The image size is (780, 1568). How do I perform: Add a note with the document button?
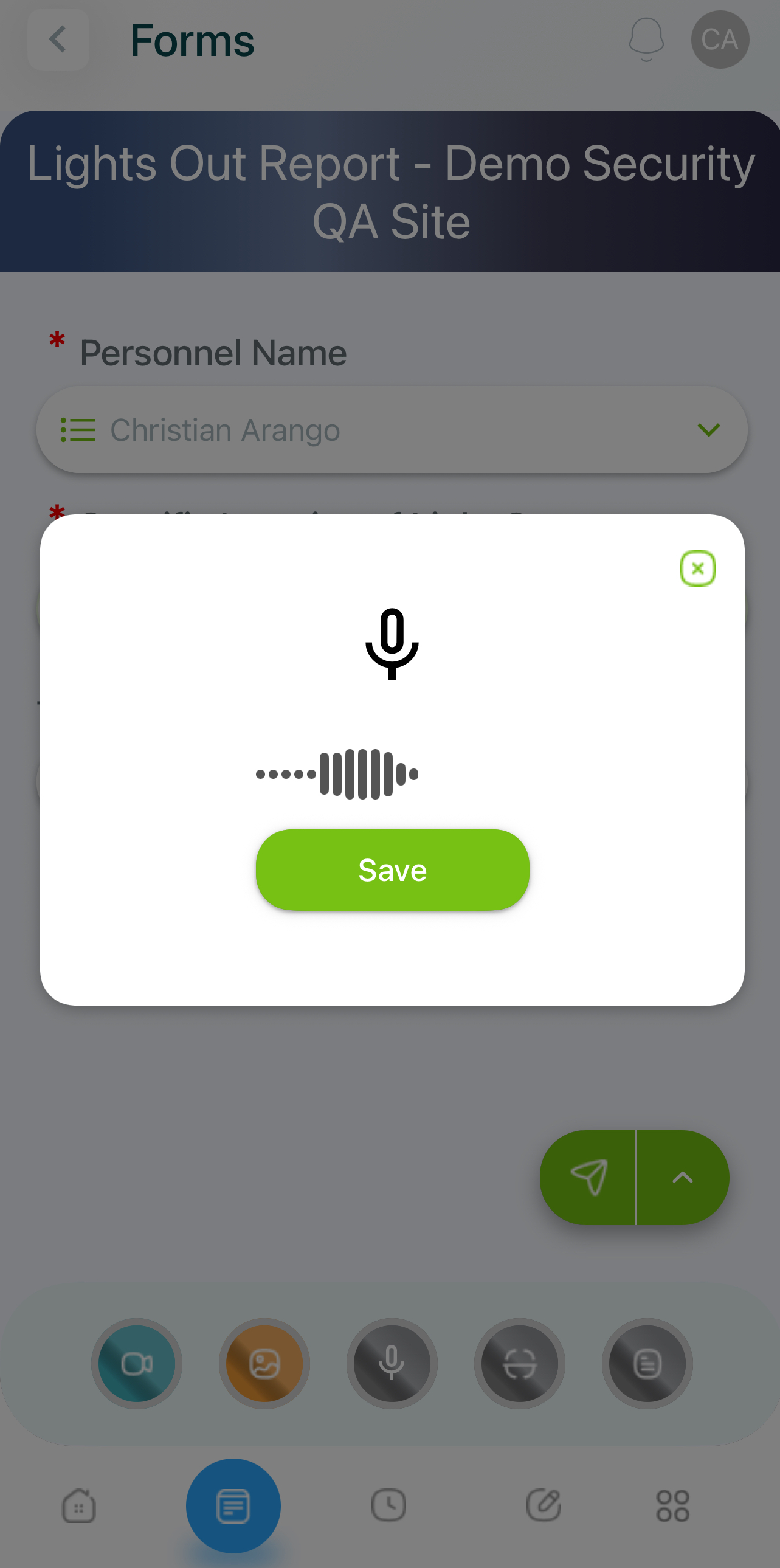[x=647, y=1364]
